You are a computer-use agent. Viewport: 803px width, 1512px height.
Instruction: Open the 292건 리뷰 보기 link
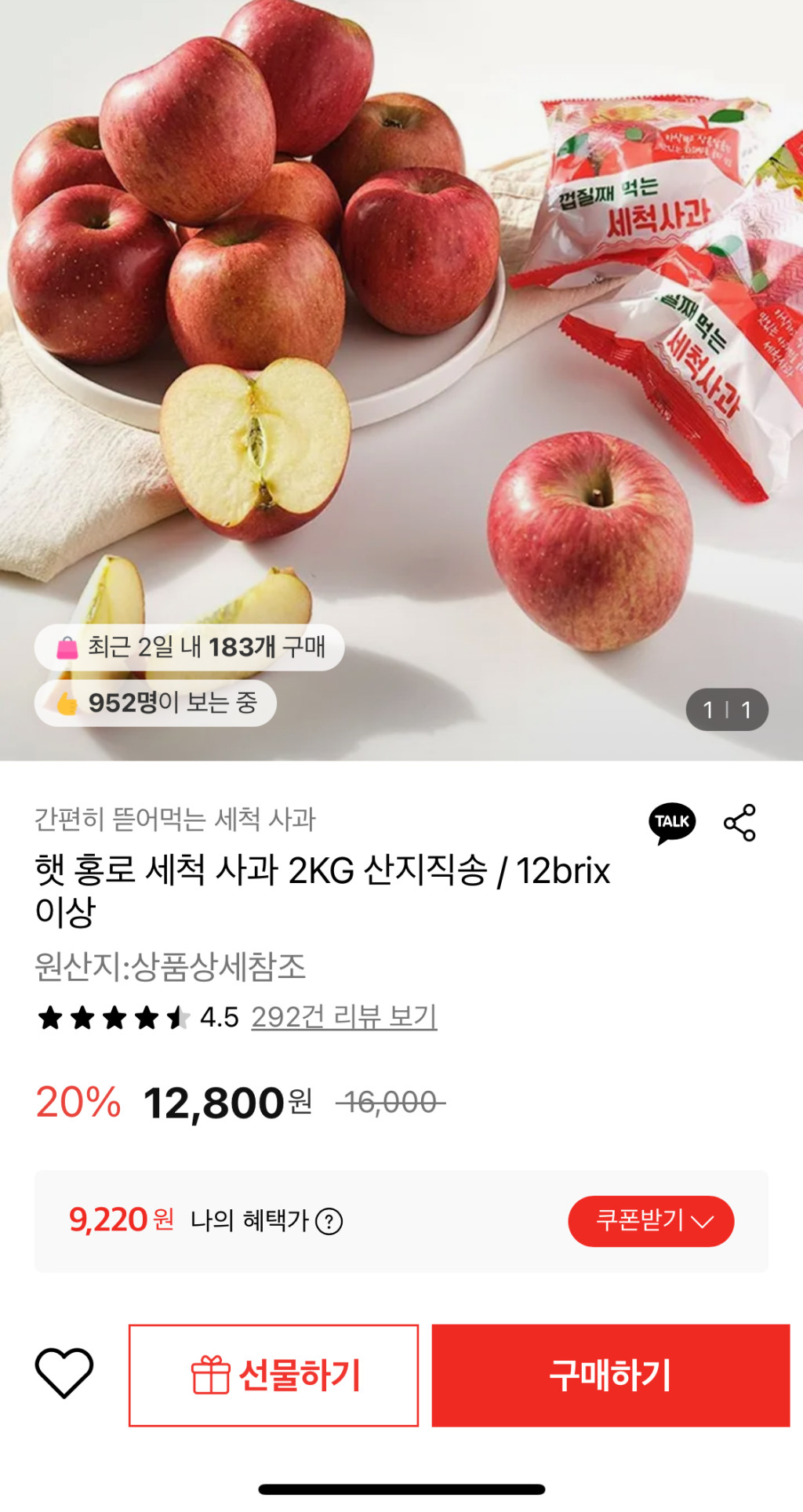[x=343, y=1017]
